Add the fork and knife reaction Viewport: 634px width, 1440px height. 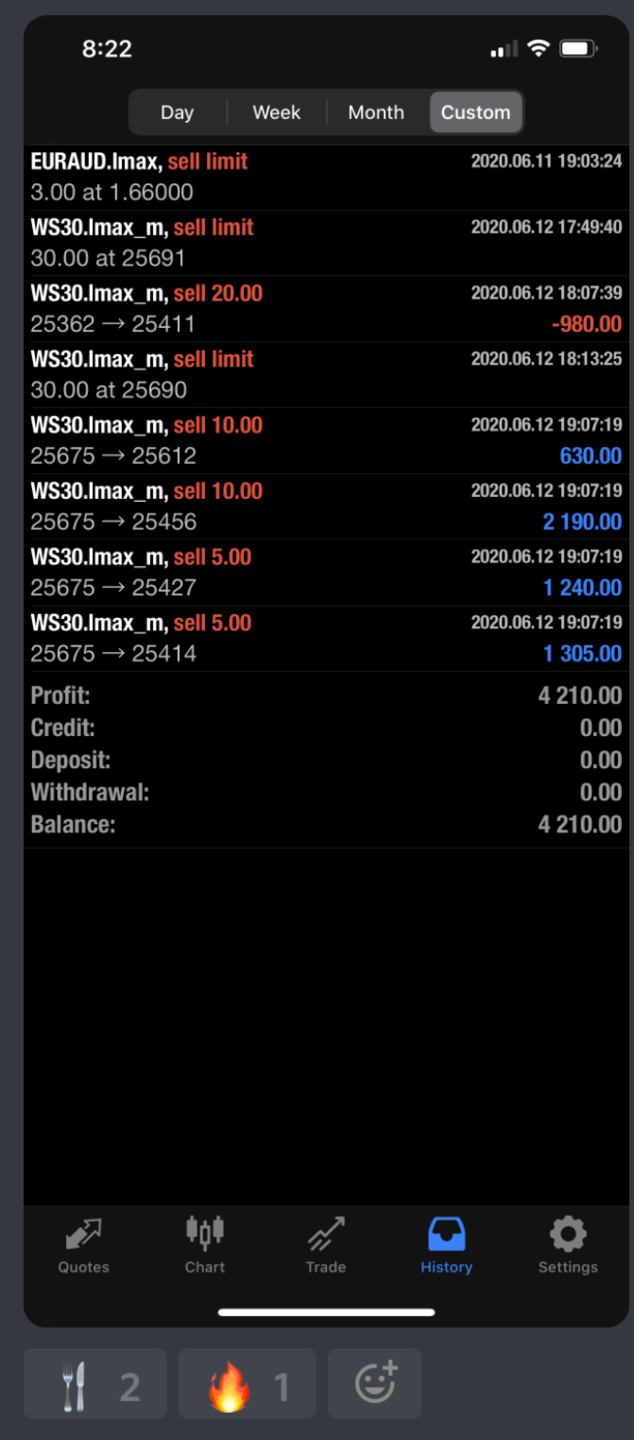pos(95,1384)
